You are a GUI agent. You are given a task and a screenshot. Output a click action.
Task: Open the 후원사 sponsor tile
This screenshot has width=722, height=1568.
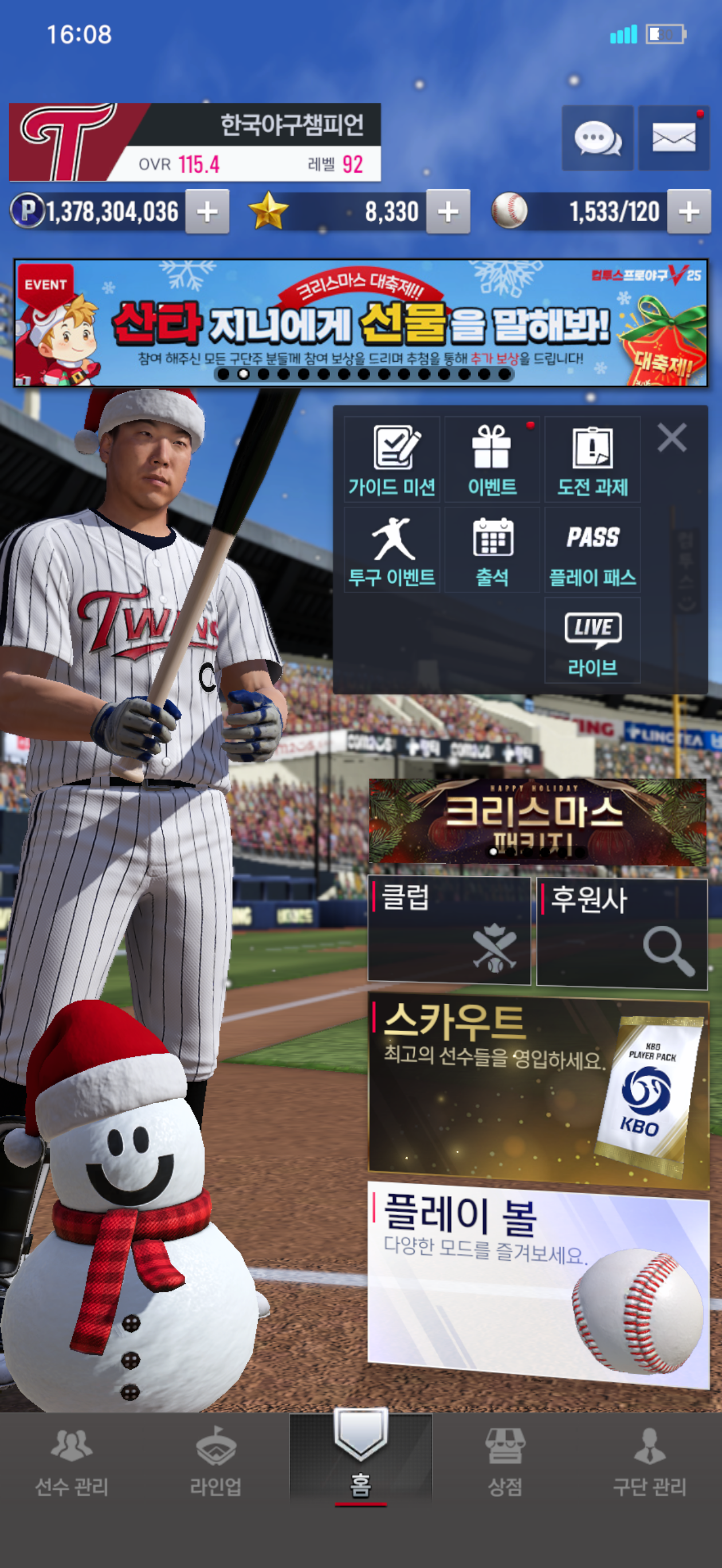[622, 932]
